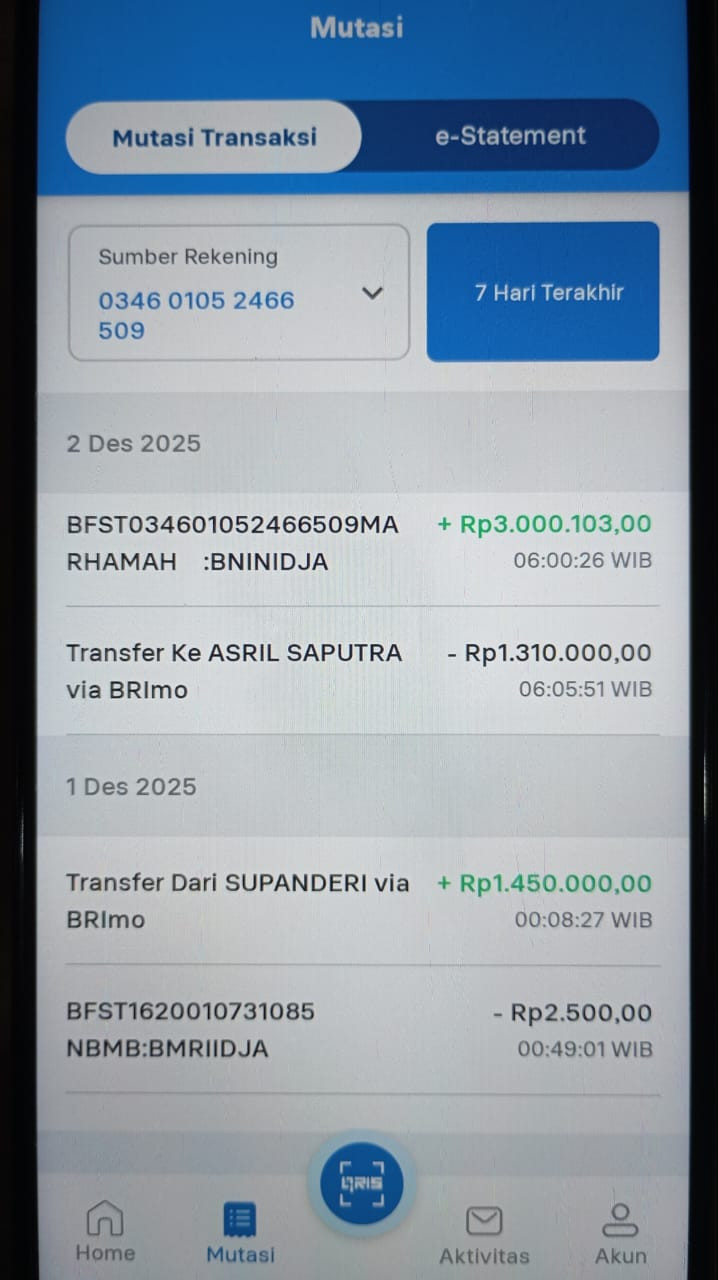Open the Aktivitas tab
Viewport: 718px width, 1280px height.
484,1234
